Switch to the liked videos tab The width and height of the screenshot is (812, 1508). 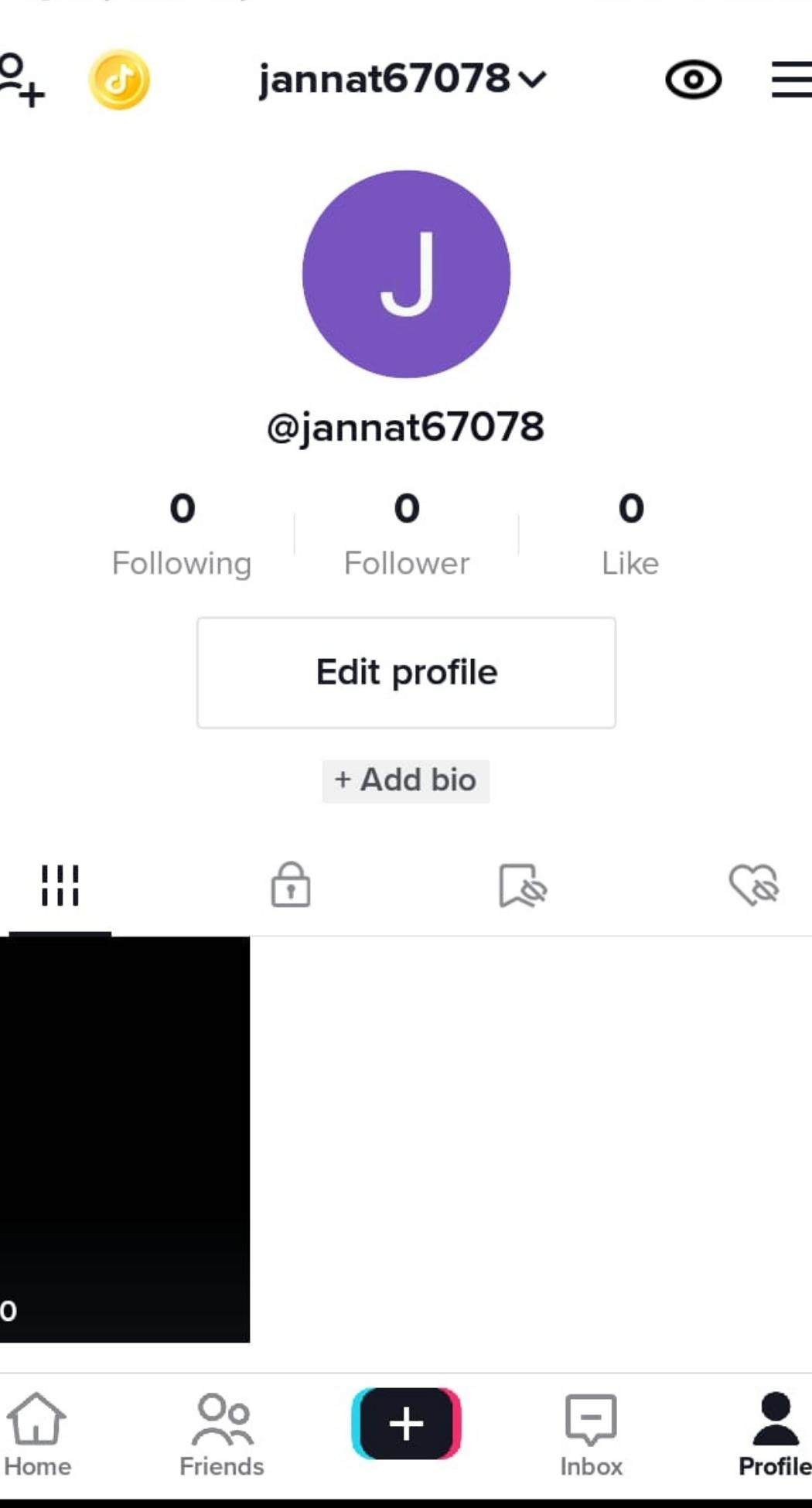(x=754, y=885)
